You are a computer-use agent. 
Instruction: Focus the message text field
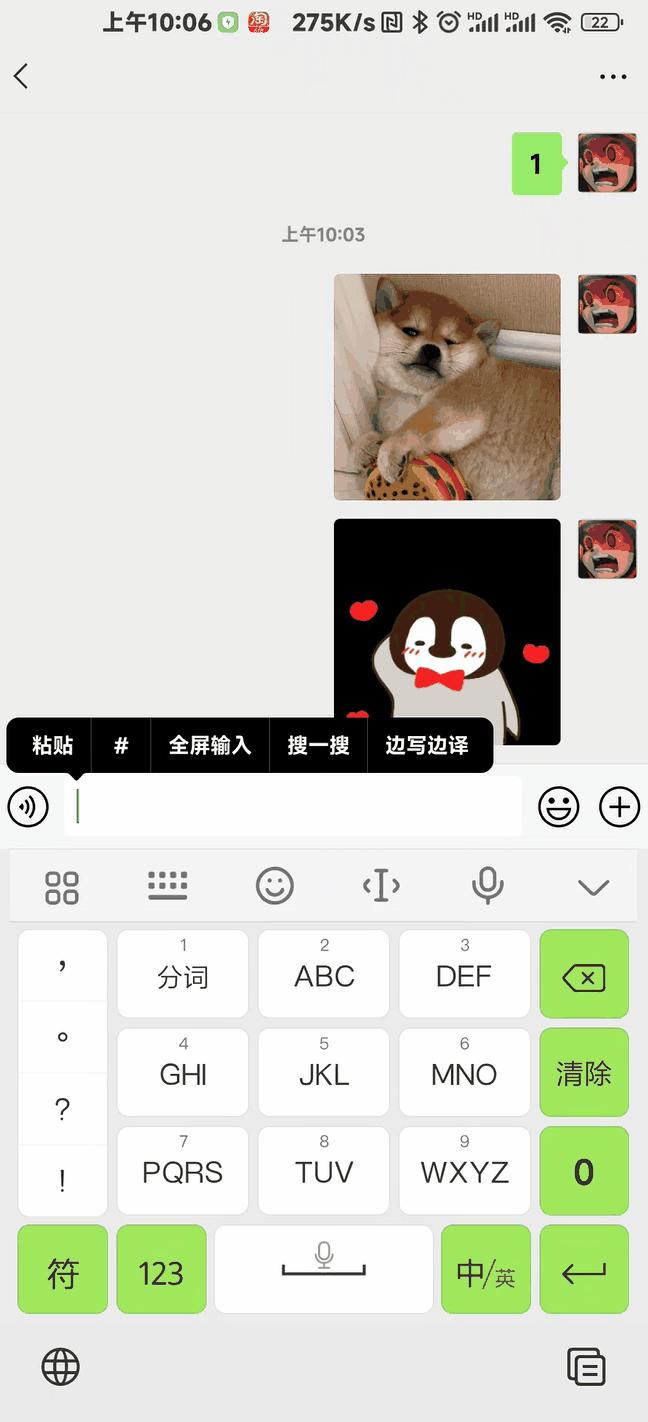point(293,806)
